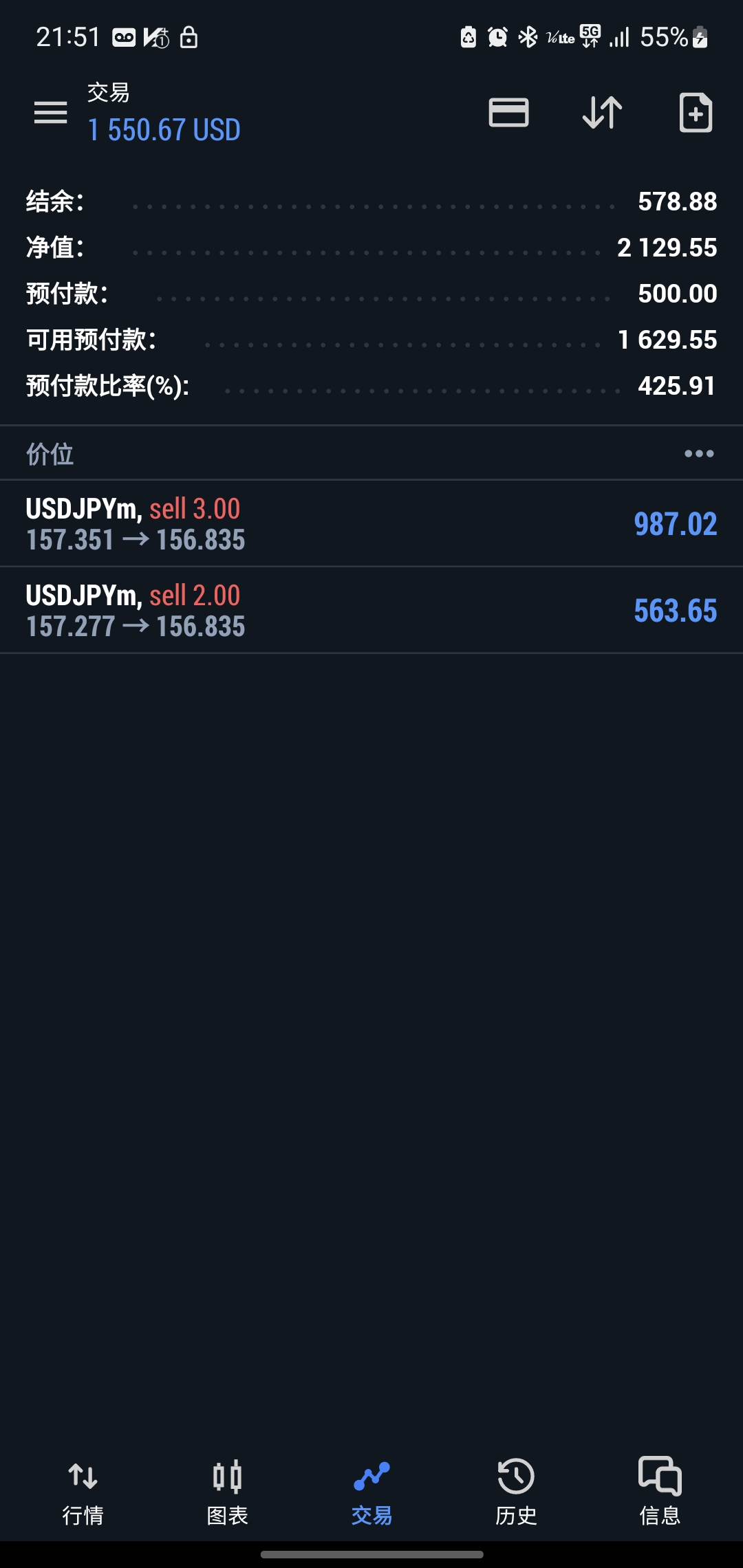
Task: Open the hamburger drawer menu
Action: 51,113
